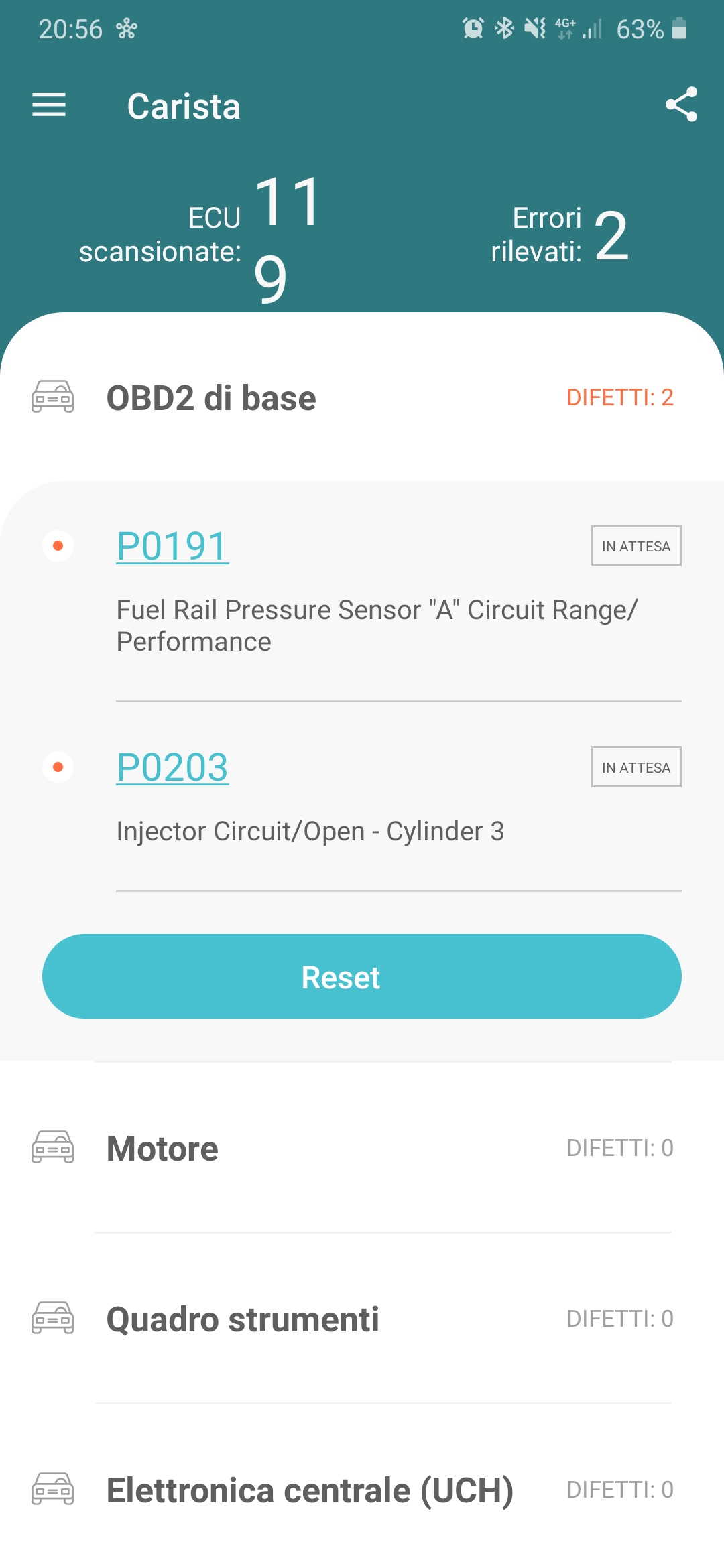Open the P0203 fault code link

pyautogui.click(x=172, y=767)
